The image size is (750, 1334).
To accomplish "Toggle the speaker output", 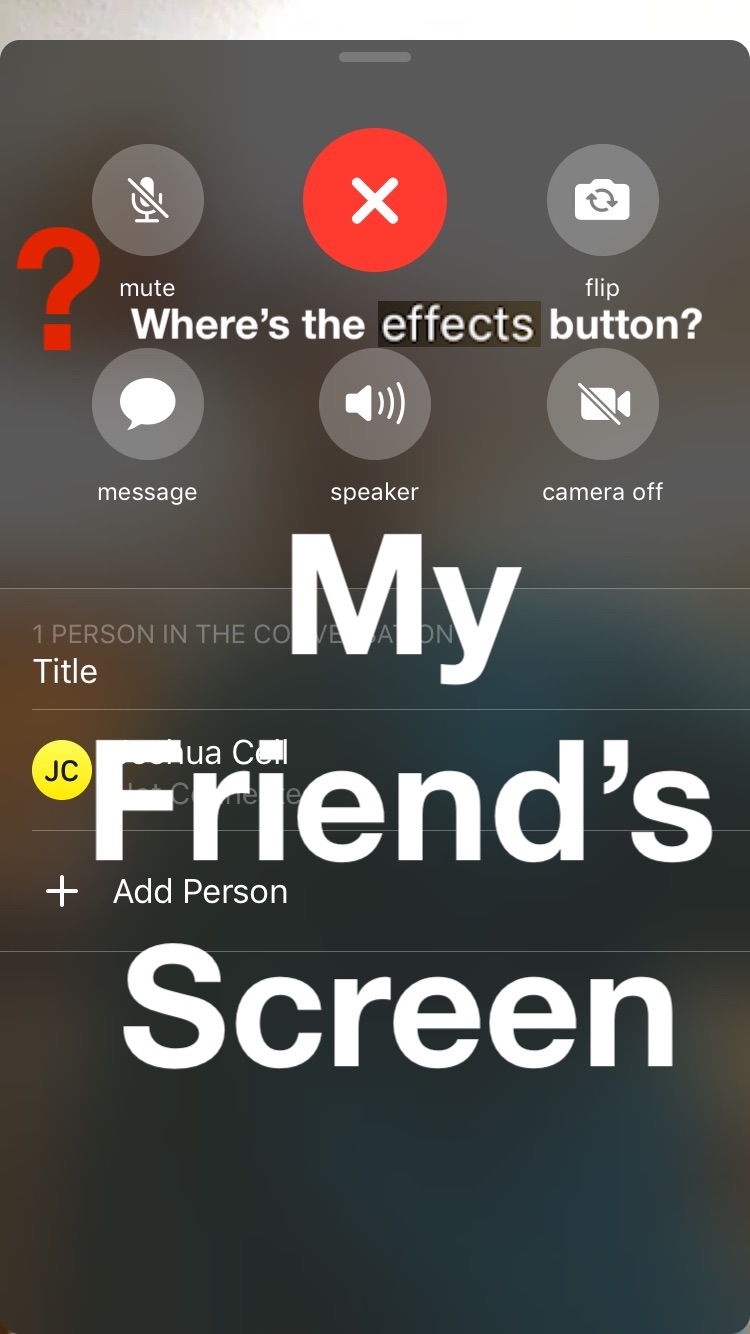I will click(x=375, y=404).
